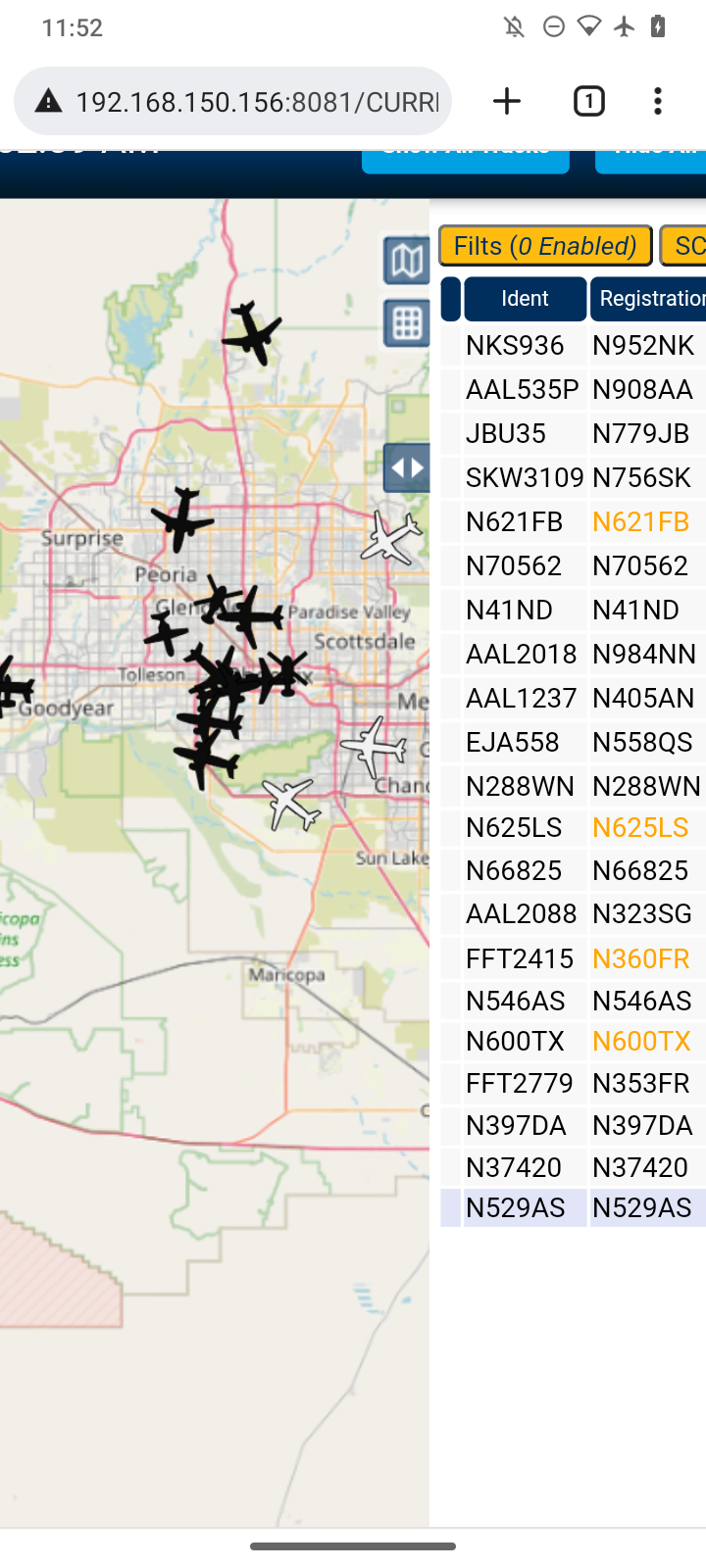Open a new browser tab
The image size is (706, 1568).
[507, 101]
